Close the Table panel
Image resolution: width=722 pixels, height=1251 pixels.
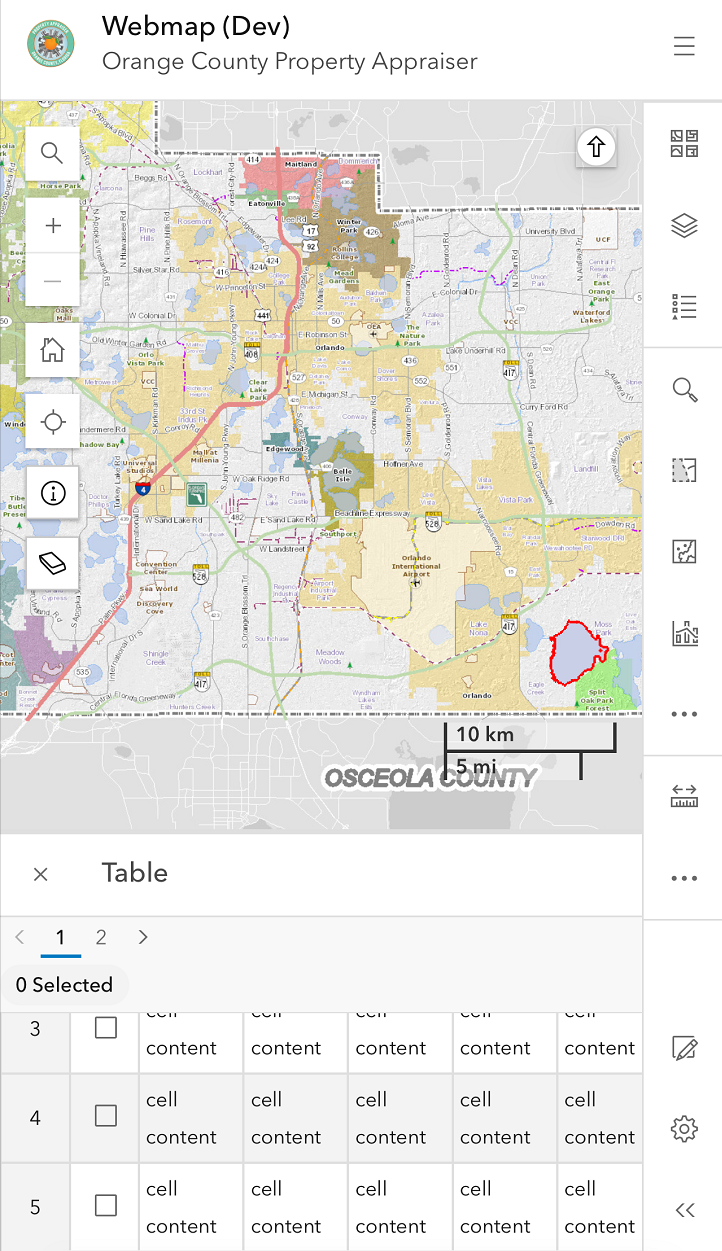click(40, 873)
